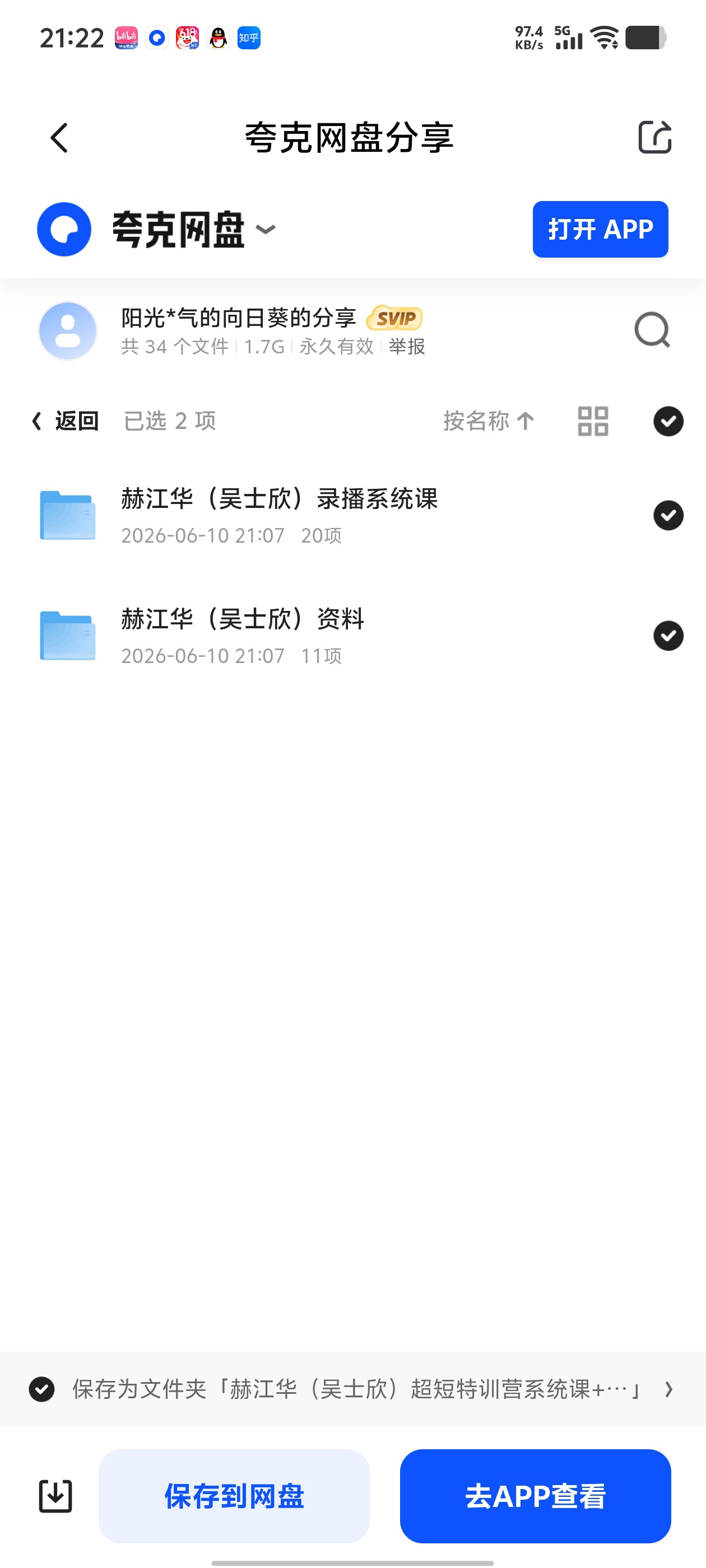Viewport: 706px width, 1568px height.
Task: Tap 返回 to return to parent folder
Action: pyautogui.click(x=65, y=421)
